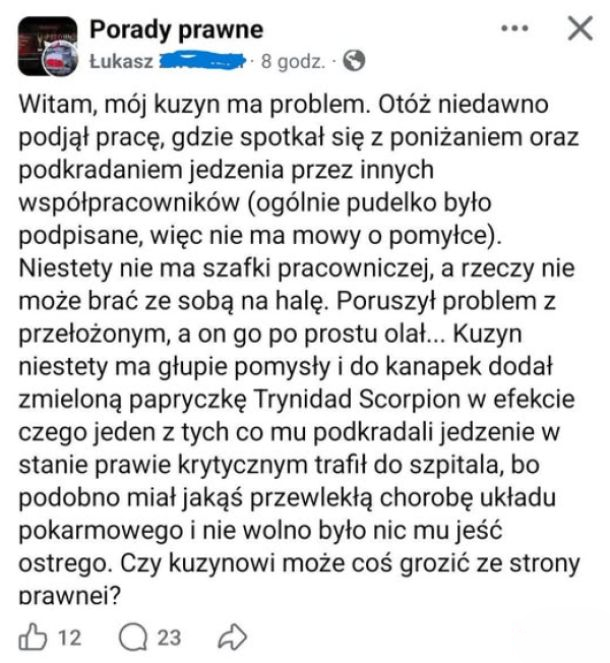
Task: Dismiss the post with the X
Action: 579,28
